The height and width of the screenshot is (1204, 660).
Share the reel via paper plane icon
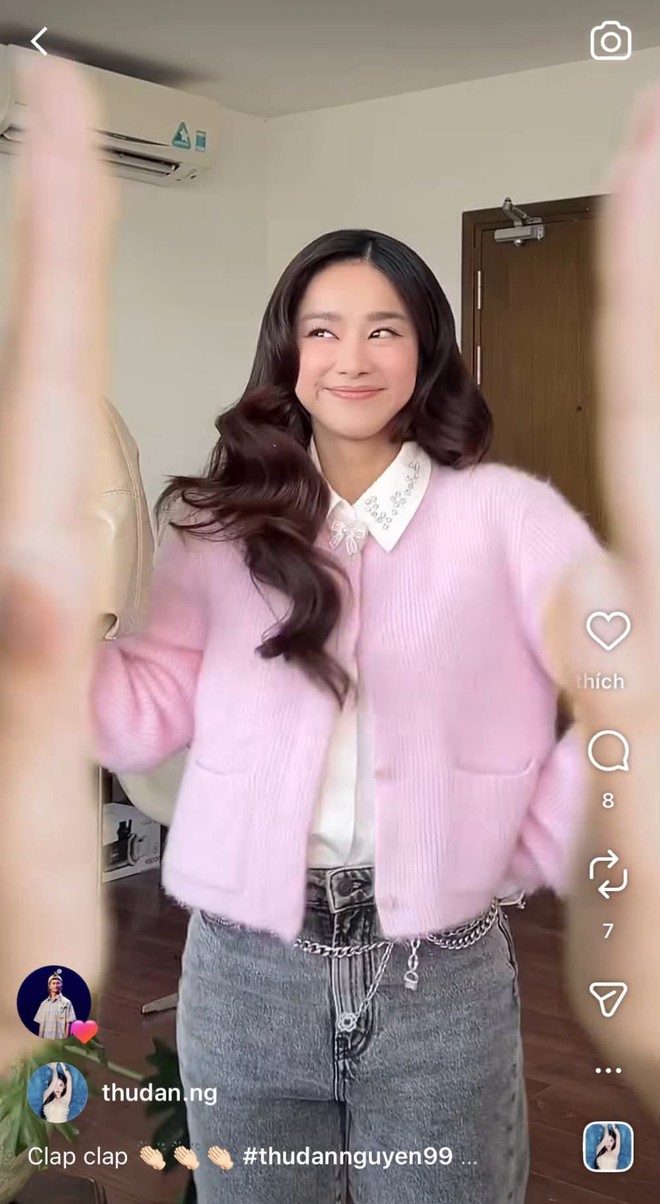pos(608,998)
